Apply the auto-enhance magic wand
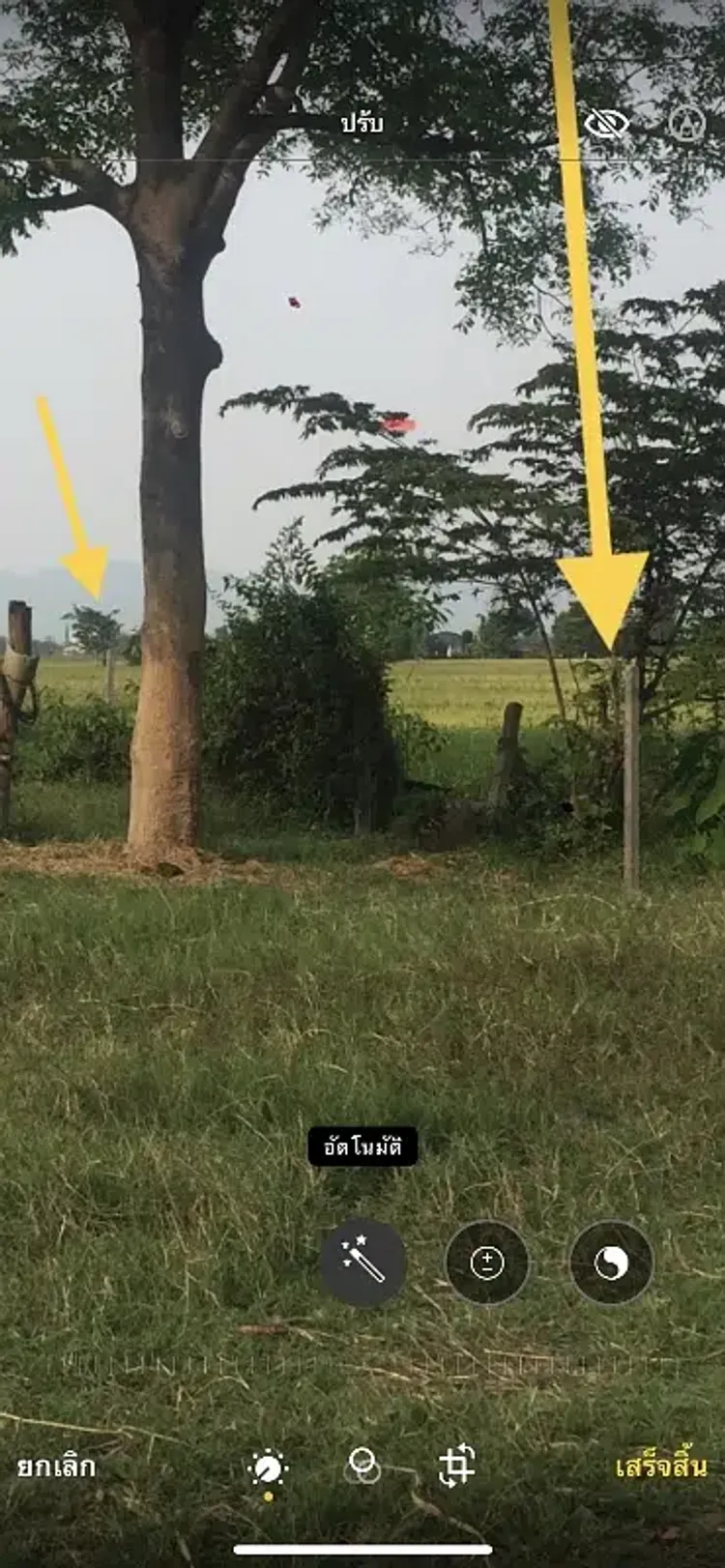The image size is (725, 1568). pyautogui.click(x=362, y=1263)
